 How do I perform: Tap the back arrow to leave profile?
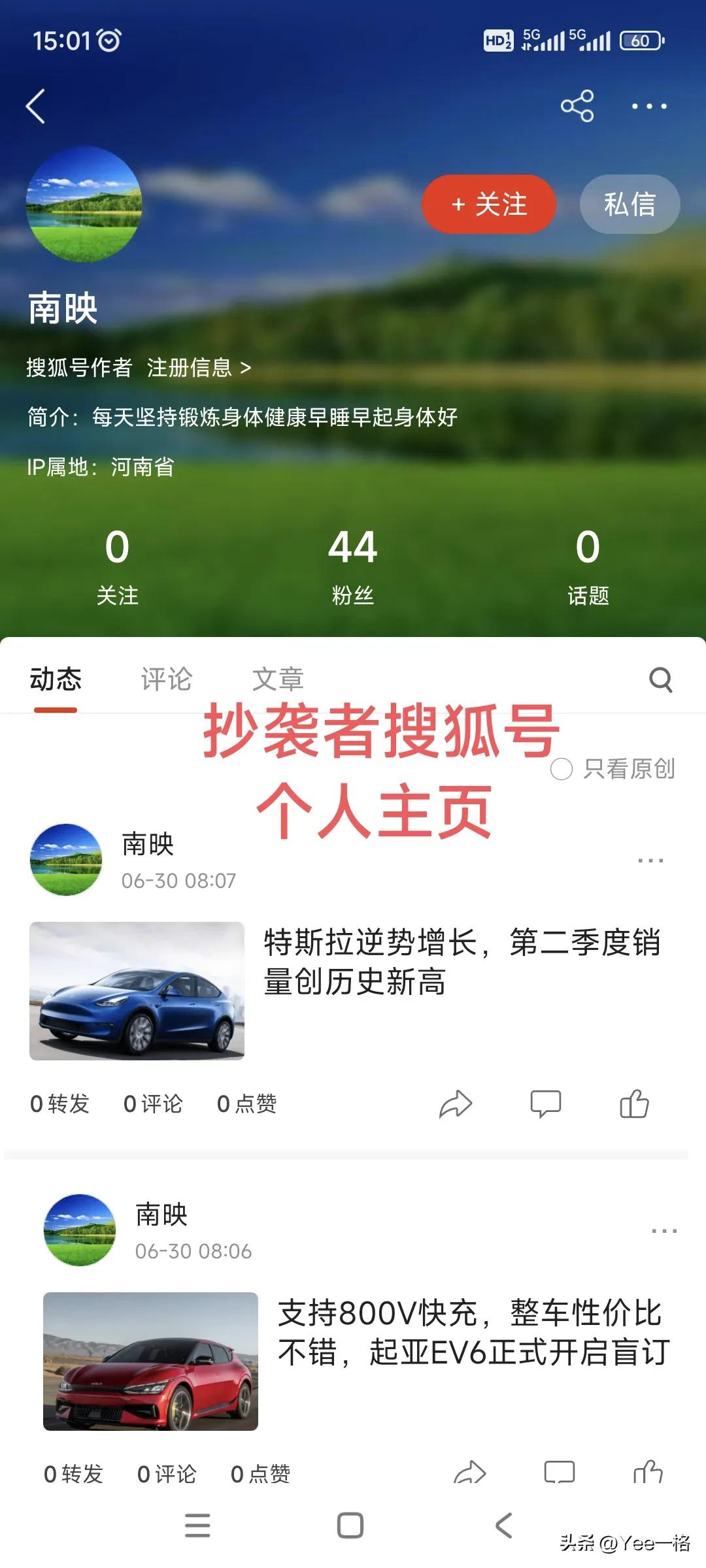pyautogui.click(x=37, y=106)
